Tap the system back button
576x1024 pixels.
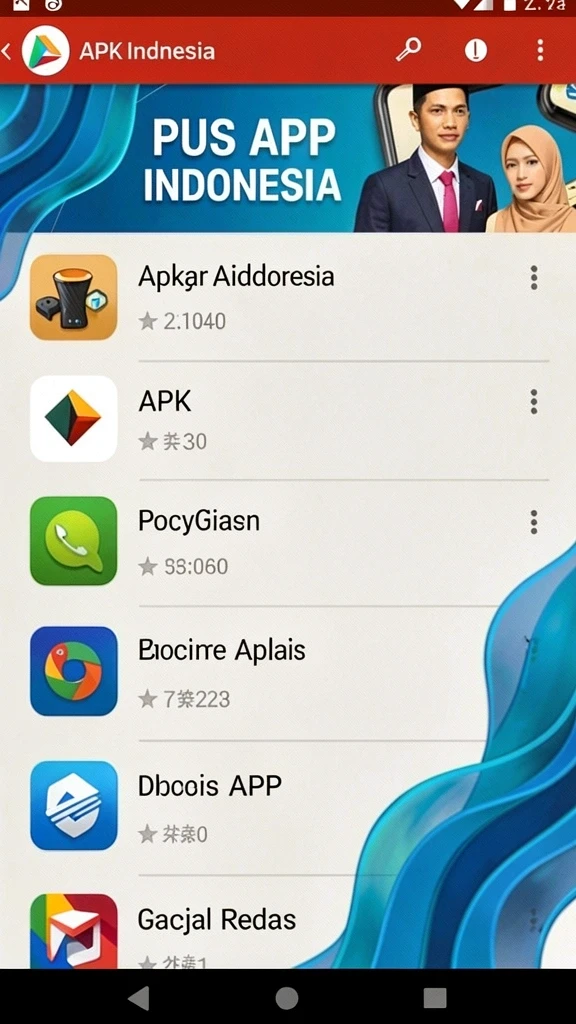139,998
